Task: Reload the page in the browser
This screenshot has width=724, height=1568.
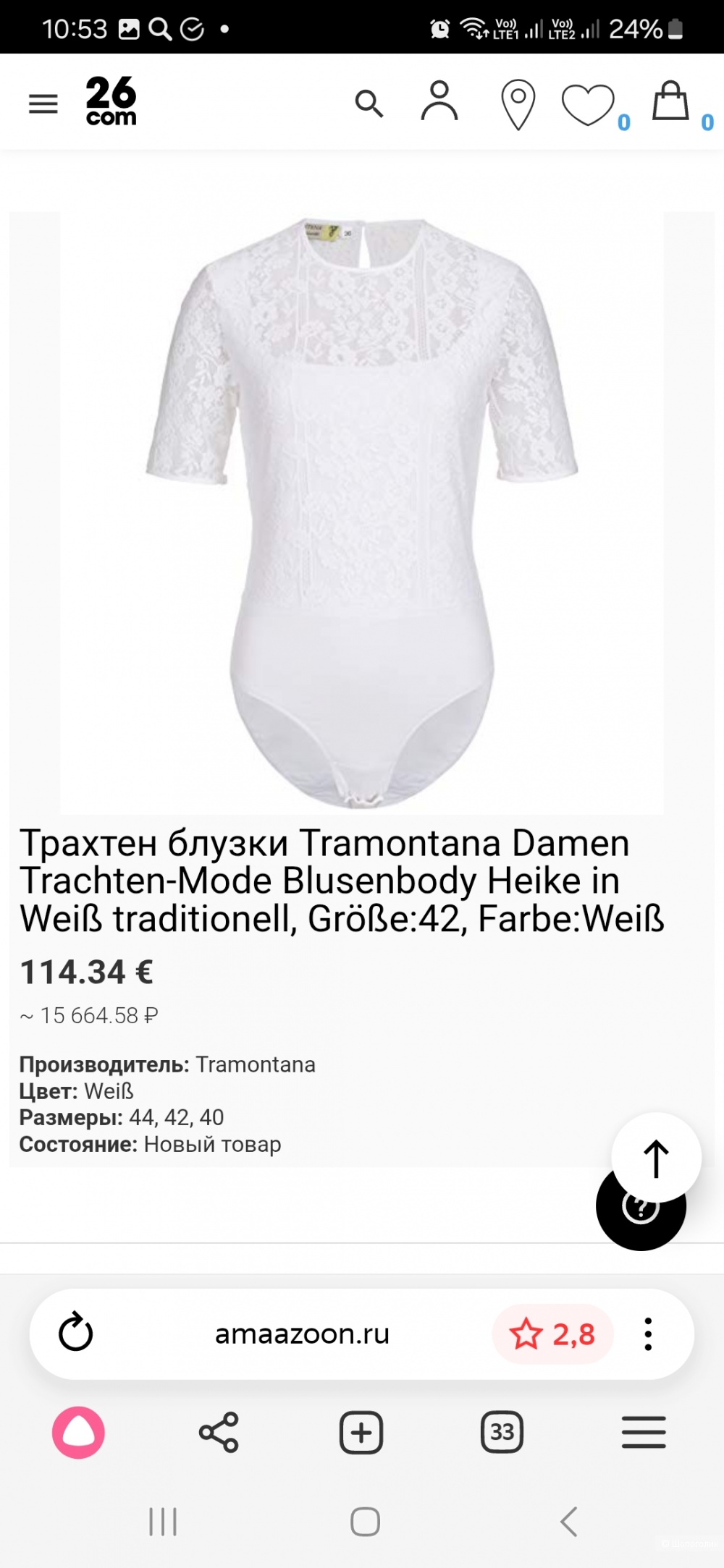Action: point(76,1334)
